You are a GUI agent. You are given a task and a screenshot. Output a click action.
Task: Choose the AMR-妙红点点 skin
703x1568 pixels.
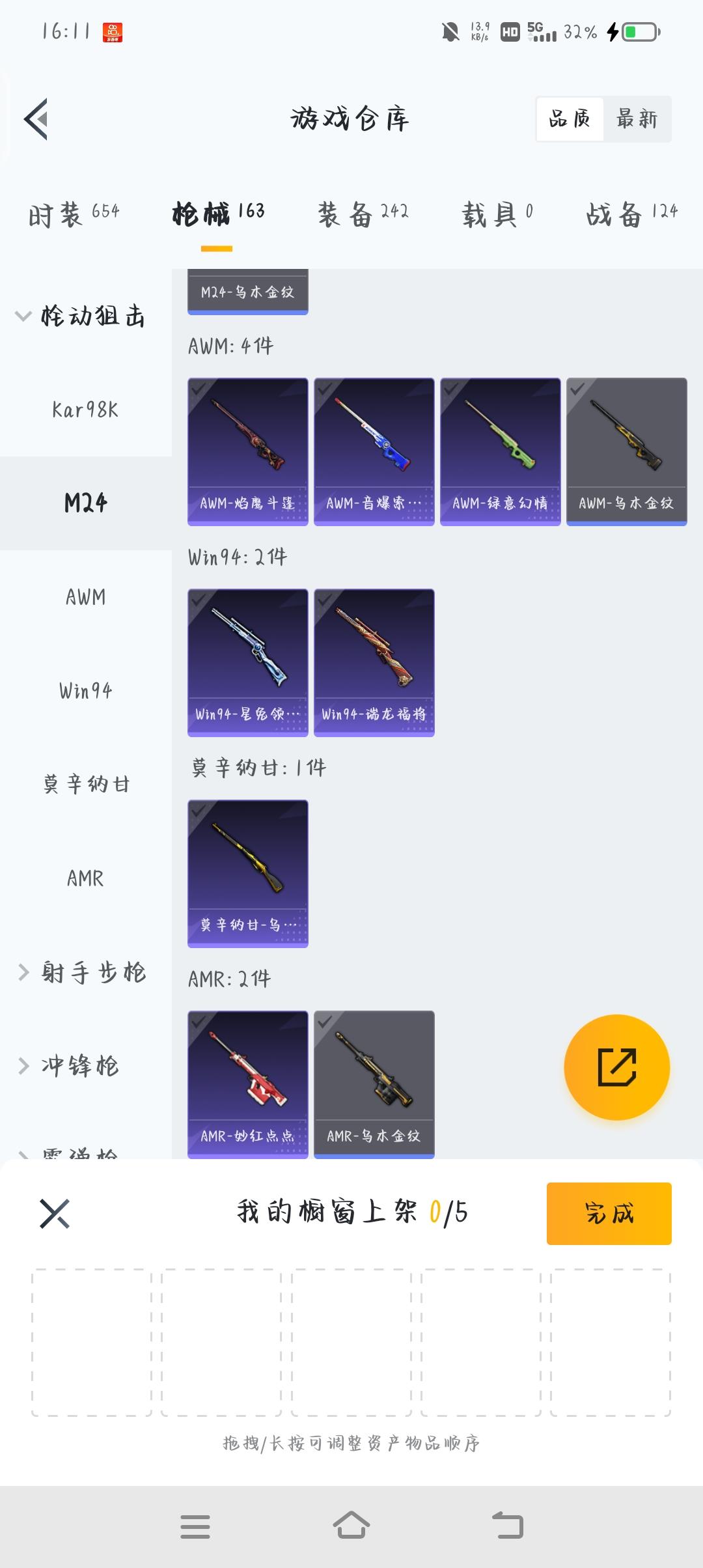click(x=247, y=1084)
